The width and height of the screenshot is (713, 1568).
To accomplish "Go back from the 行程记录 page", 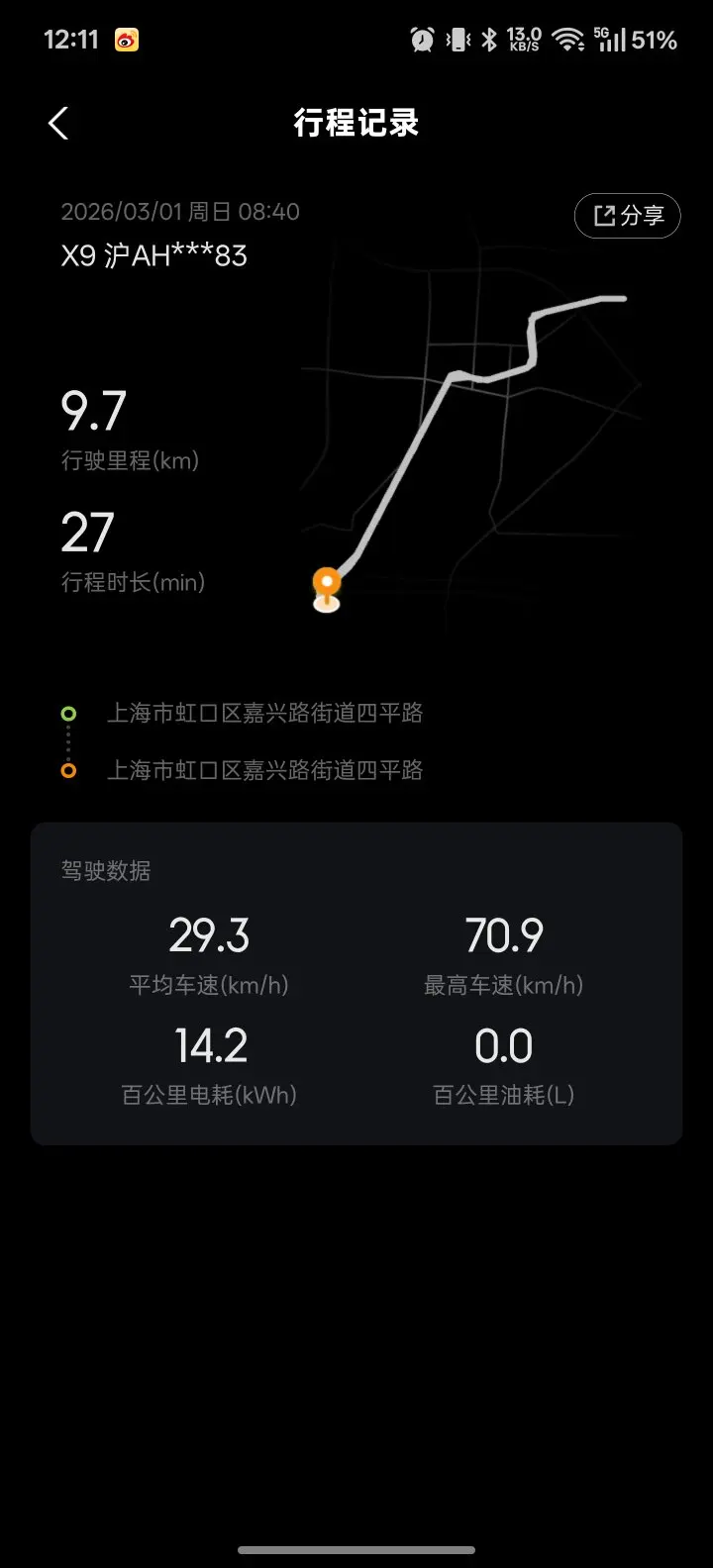I will click(58, 124).
